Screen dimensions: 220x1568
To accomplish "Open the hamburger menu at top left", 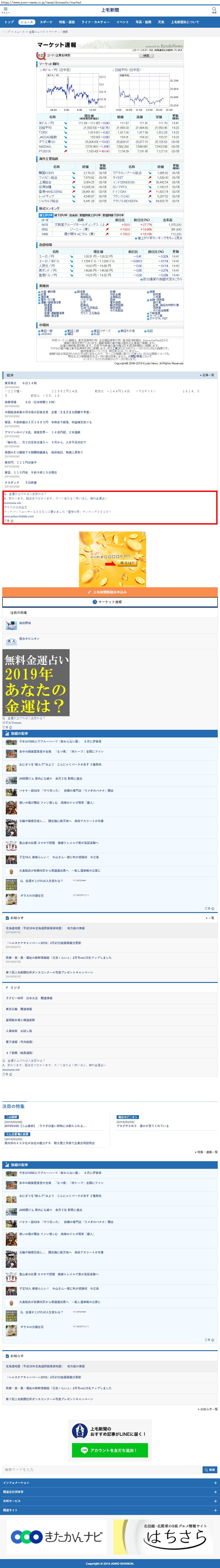I will (x=6, y=10).
